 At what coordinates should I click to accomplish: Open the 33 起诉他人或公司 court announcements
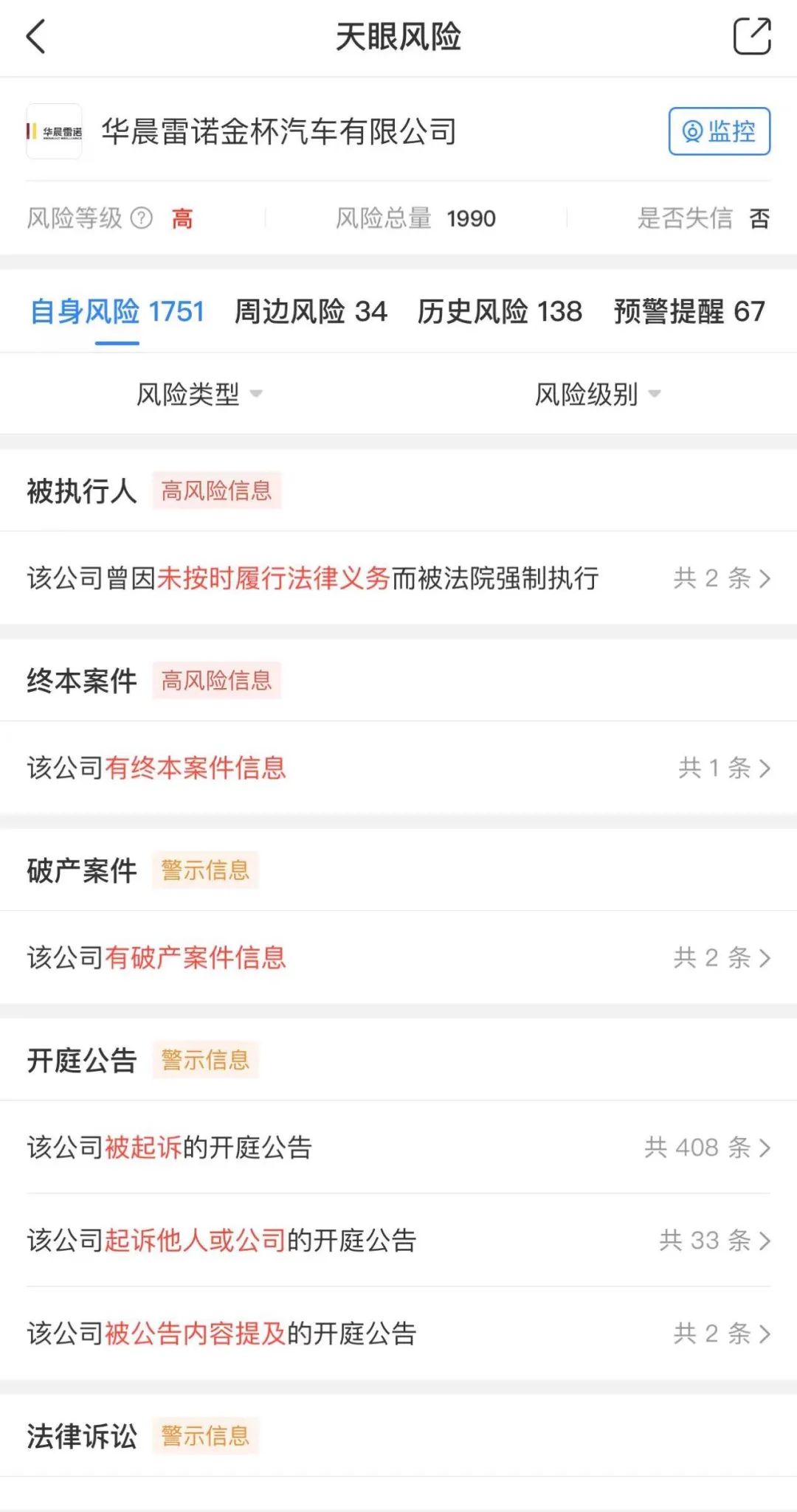pos(398,1241)
